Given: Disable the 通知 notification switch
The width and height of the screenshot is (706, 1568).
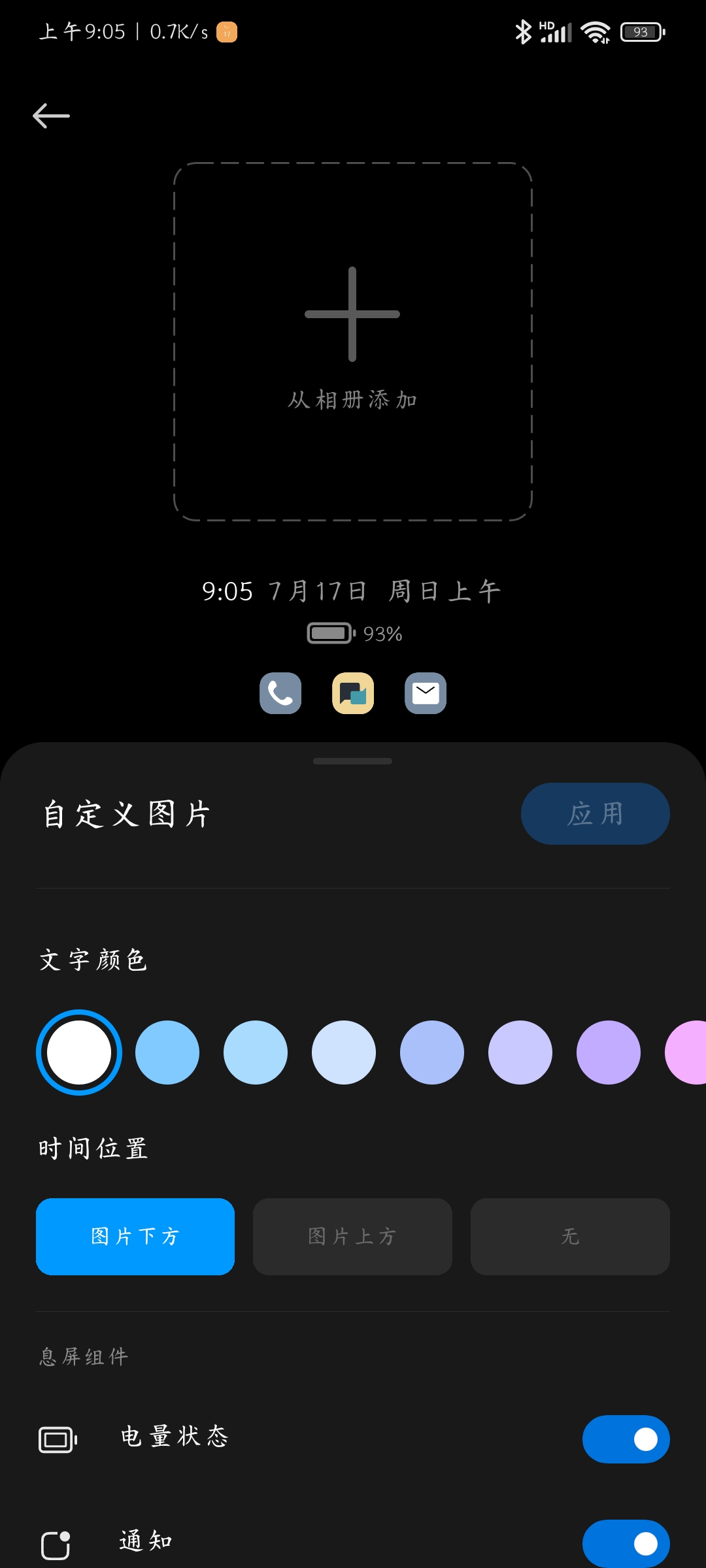Looking at the screenshot, I should [626, 1543].
